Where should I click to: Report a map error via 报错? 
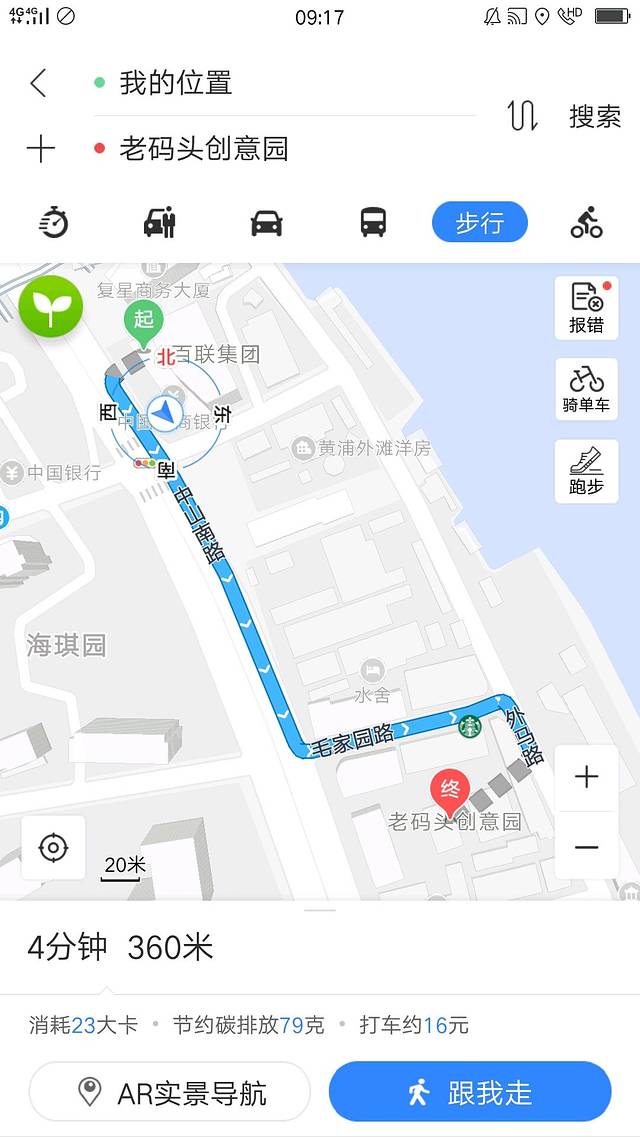[x=586, y=308]
